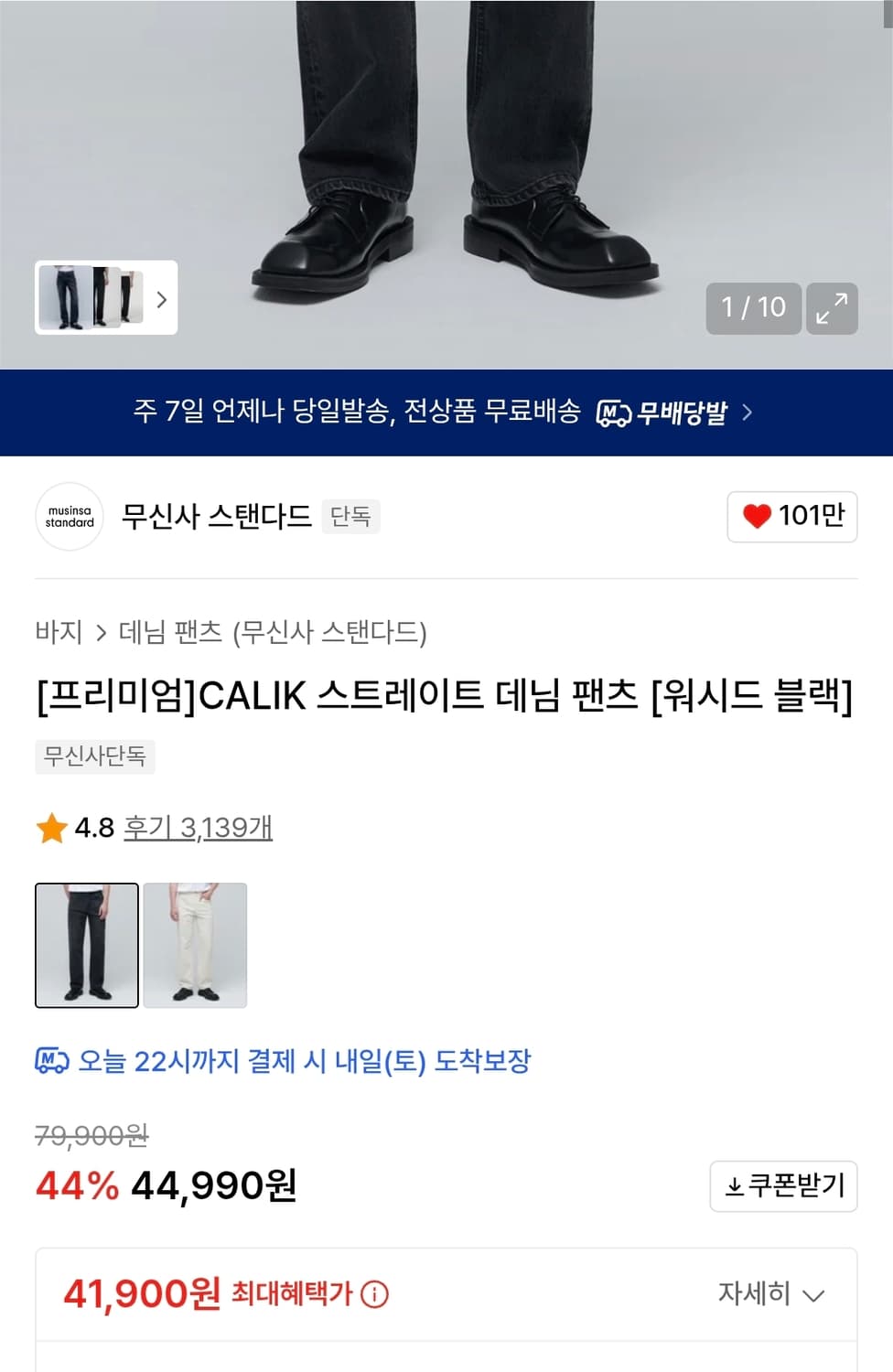Click the download icon inside the 쿠폰받기 button
Viewport: 893px width, 1372px height.
[x=733, y=1185]
